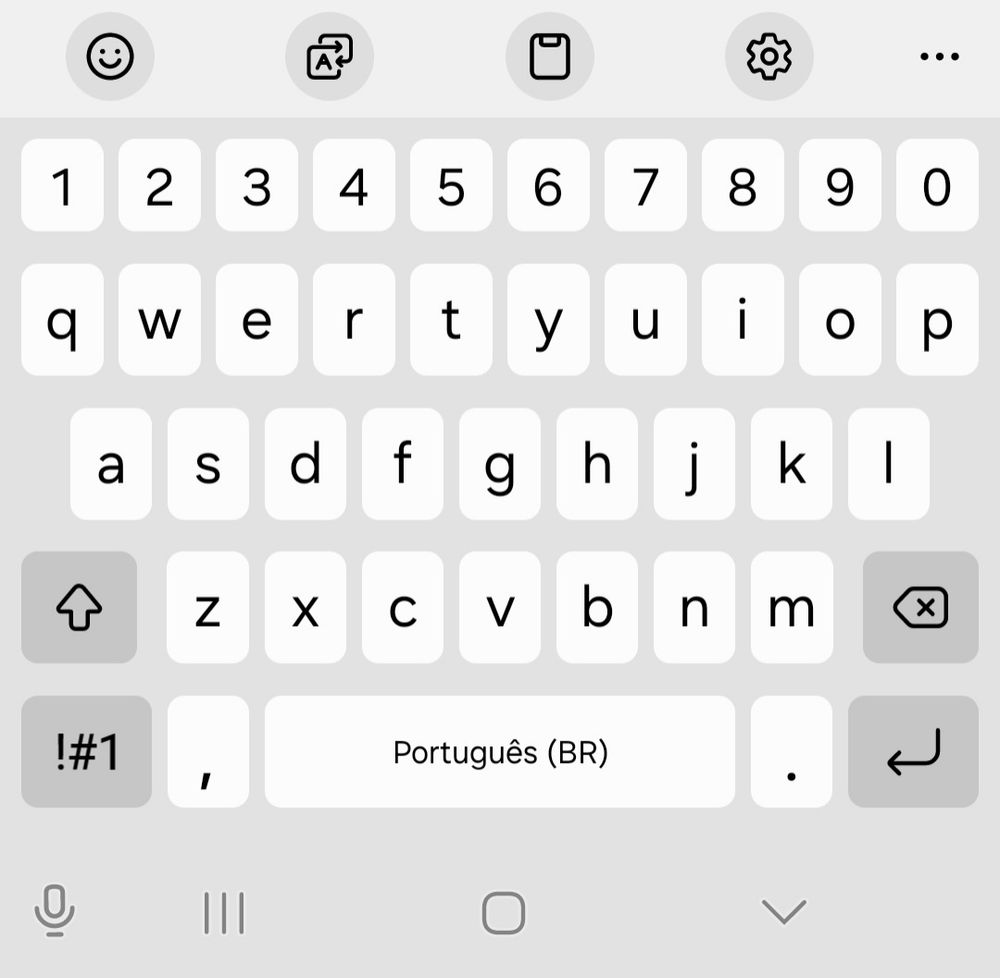Screen dimensions: 1000x978
Task: Open the emoji picker
Action: (110, 57)
